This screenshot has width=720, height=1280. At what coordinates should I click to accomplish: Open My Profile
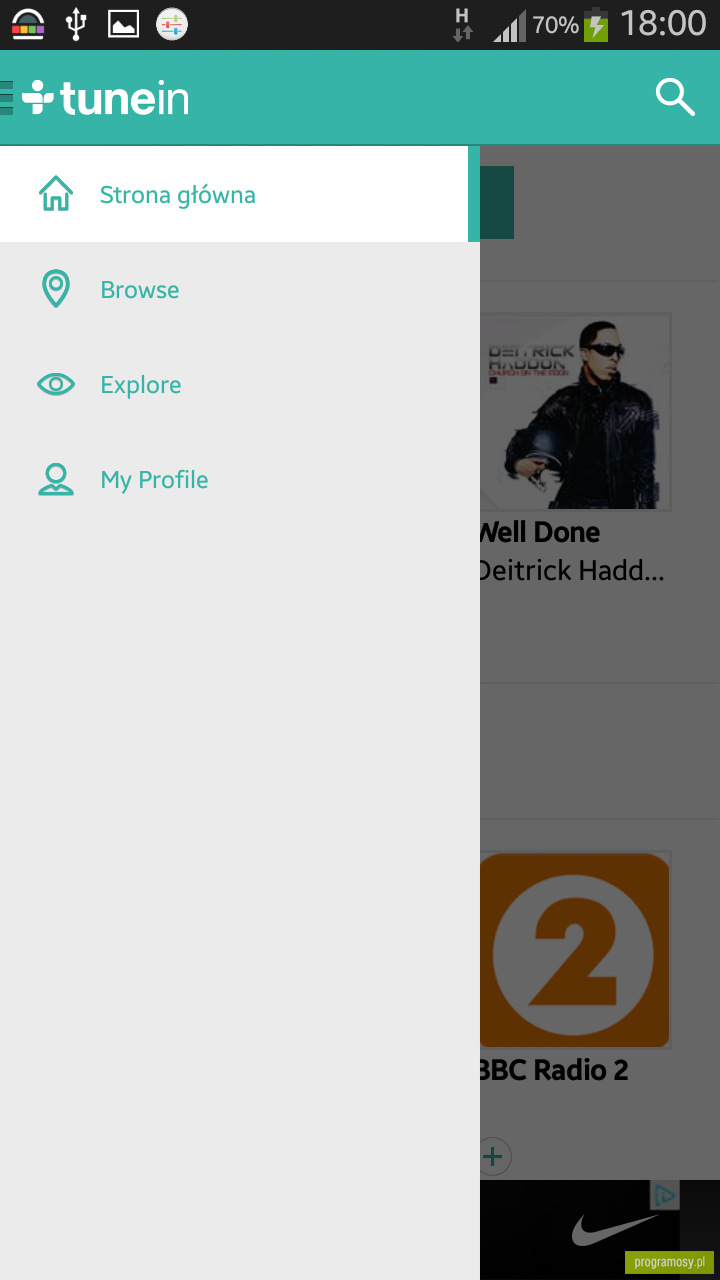pos(240,480)
